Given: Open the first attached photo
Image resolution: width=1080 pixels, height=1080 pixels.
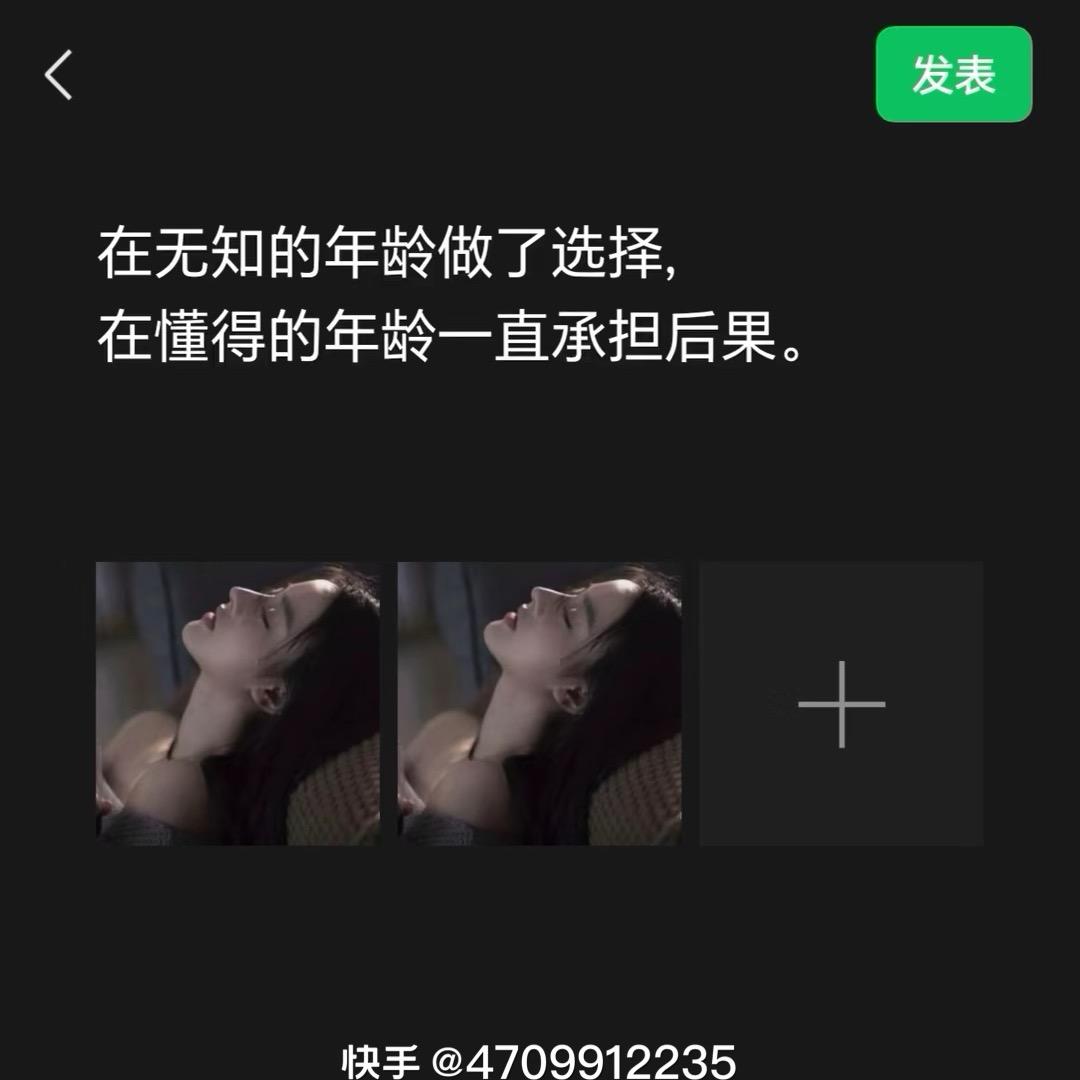Looking at the screenshot, I should coord(238,703).
